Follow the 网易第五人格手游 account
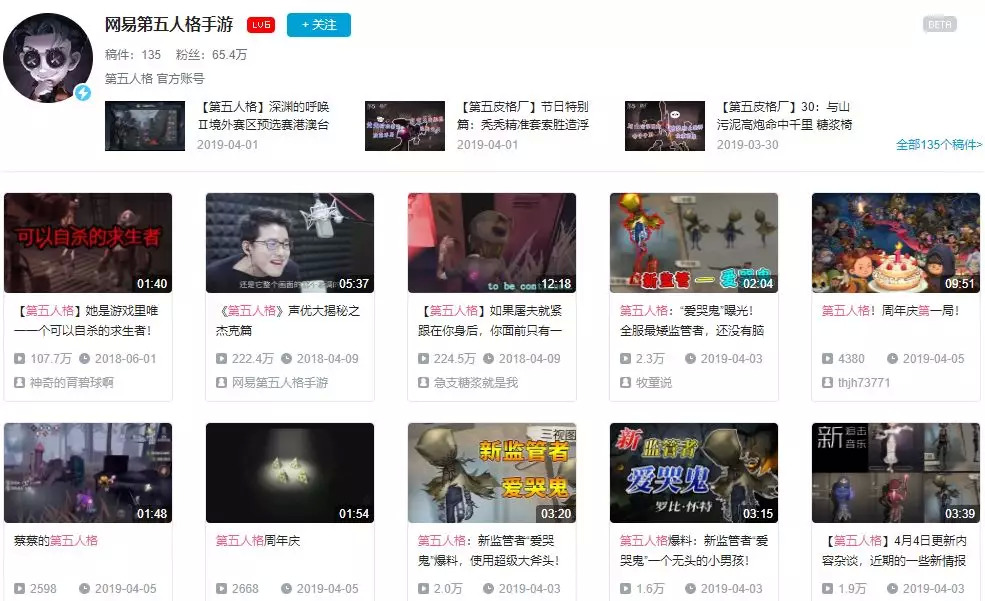This screenshot has width=985, height=601. pos(318,25)
